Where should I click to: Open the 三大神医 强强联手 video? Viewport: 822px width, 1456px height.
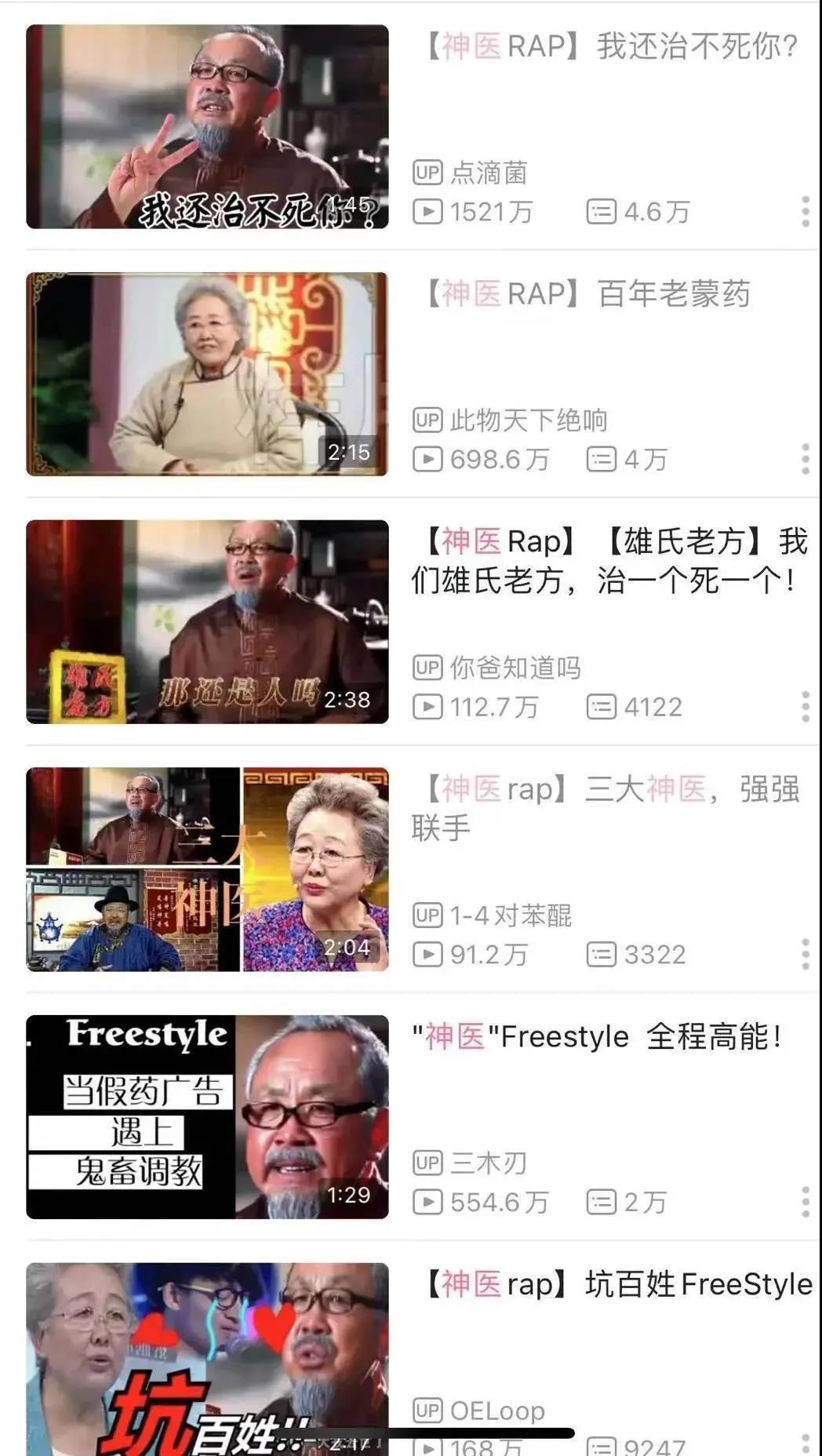207,869
